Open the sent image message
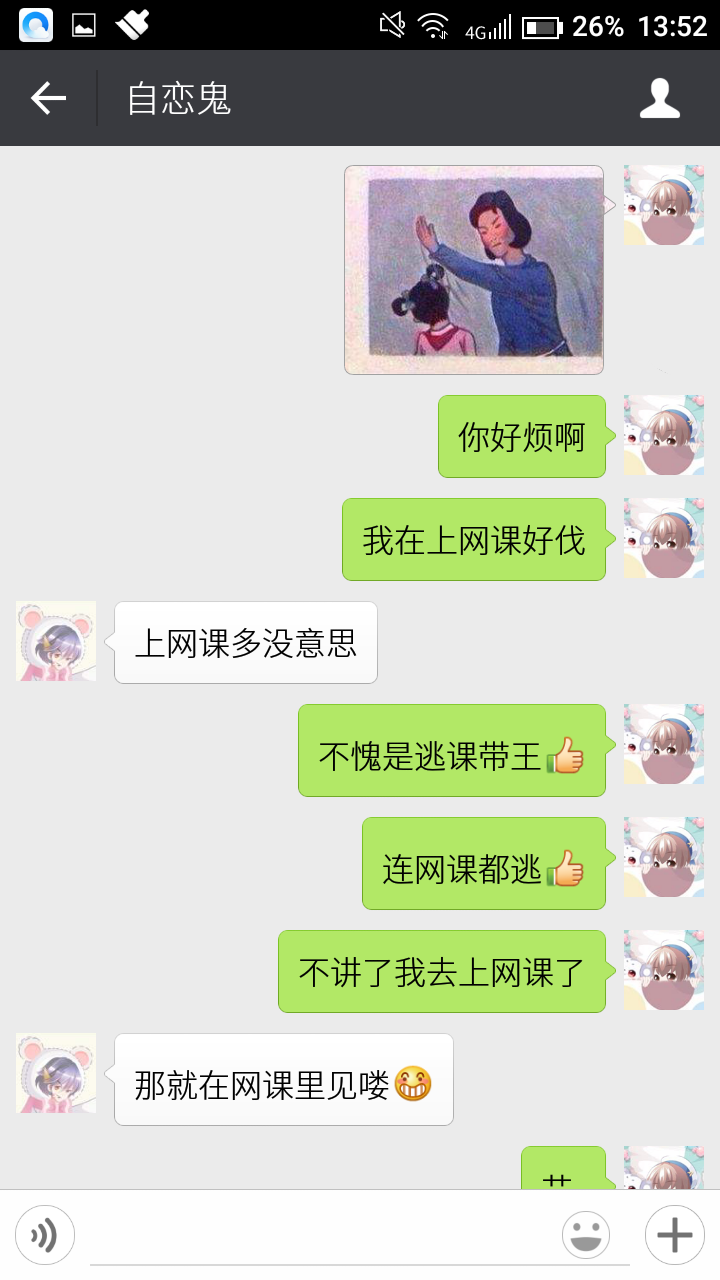Viewport: 720px width, 1280px height. tap(474, 270)
